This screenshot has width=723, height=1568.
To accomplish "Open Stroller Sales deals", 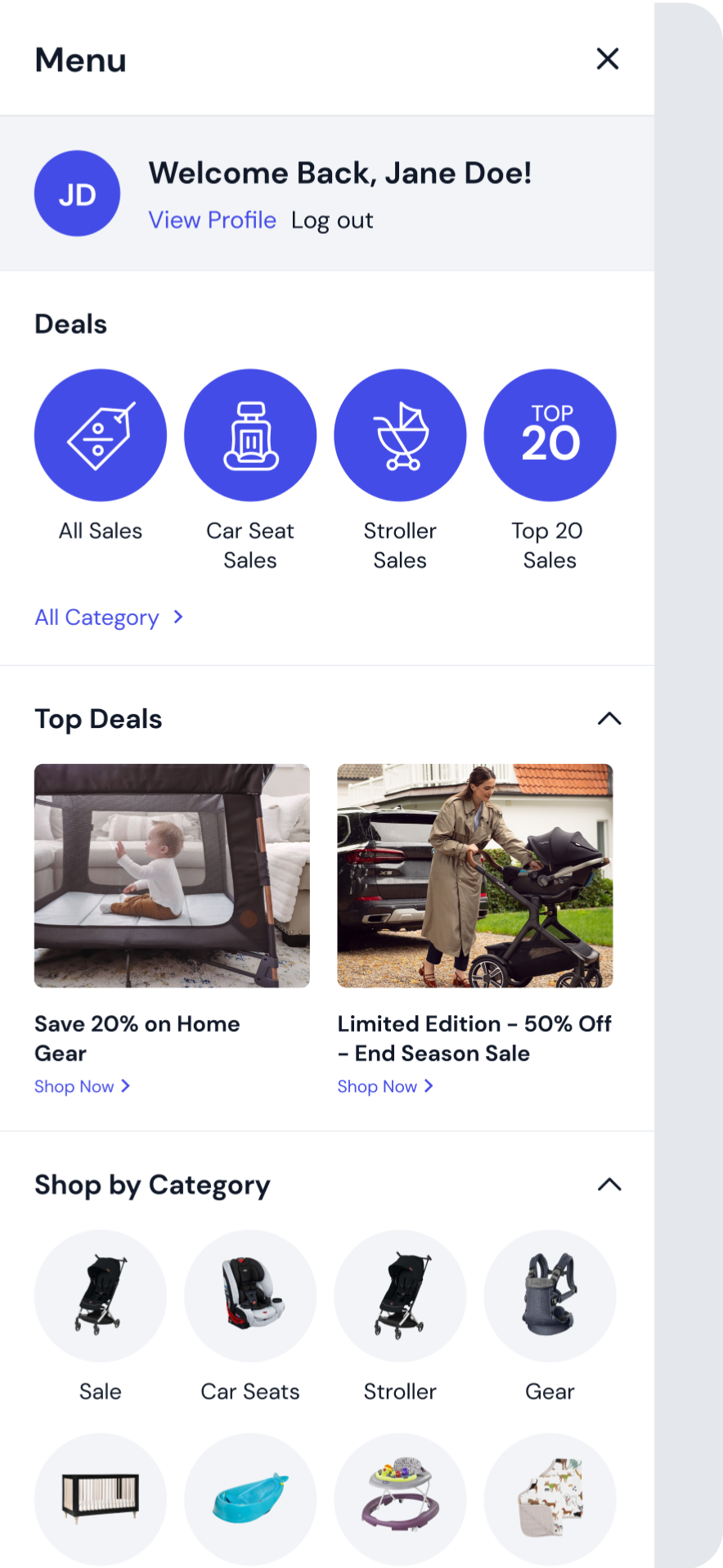I will point(400,435).
